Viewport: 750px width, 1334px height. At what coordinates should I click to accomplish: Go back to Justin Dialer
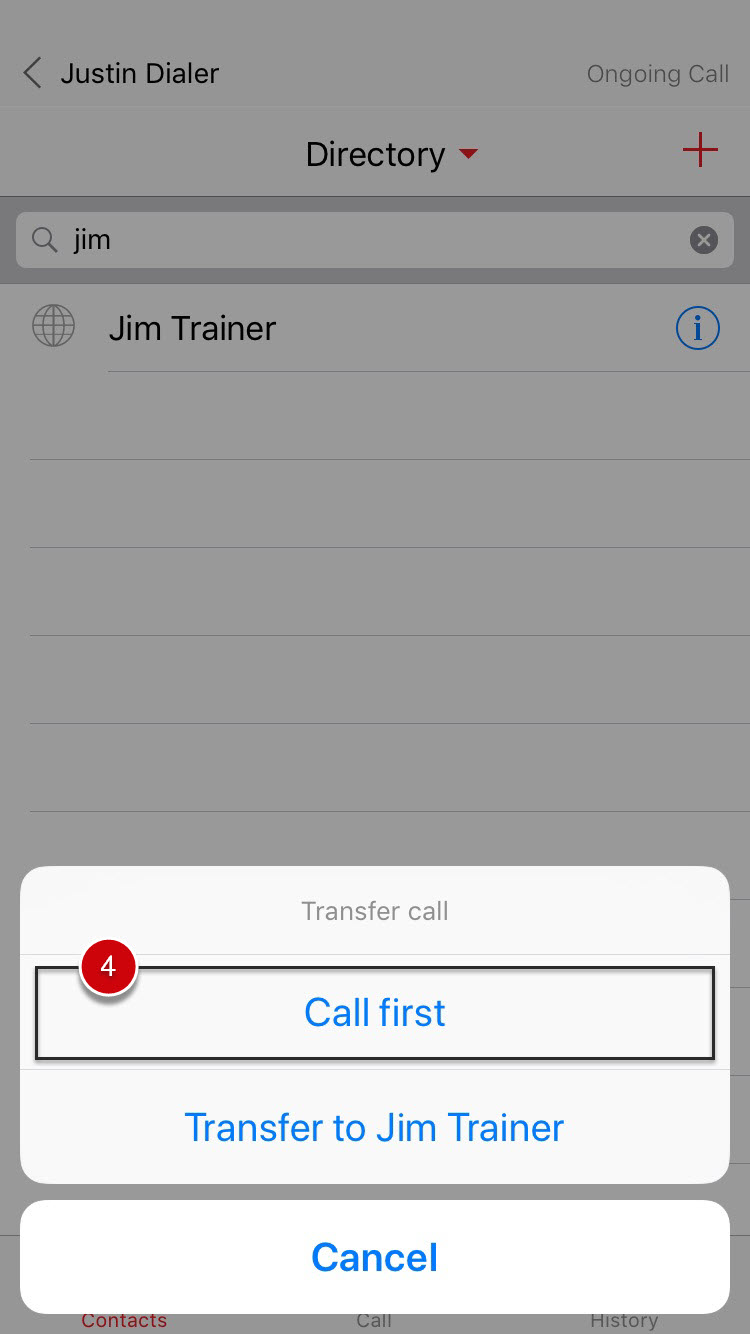point(121,73)
